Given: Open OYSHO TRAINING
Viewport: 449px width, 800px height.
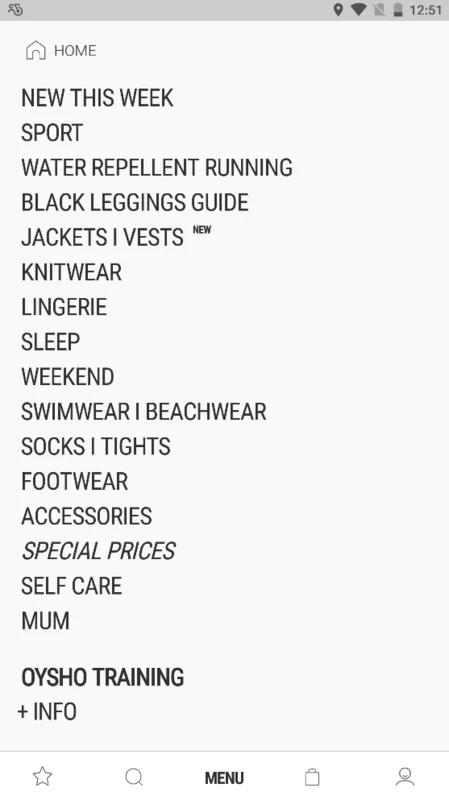Looking at the screenshot, I should [103, 677].
